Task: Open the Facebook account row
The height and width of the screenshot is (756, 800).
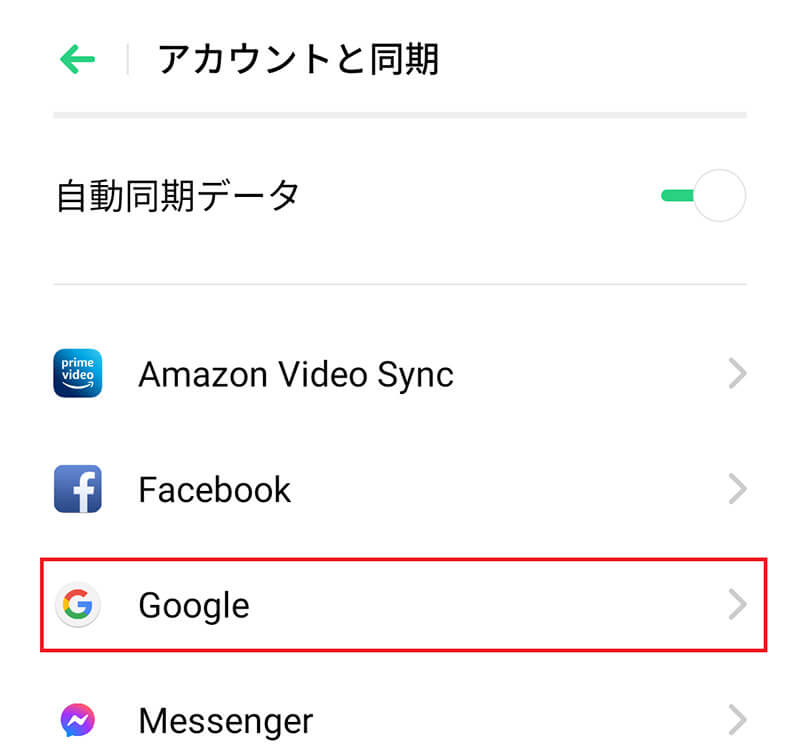Action: click(x=400, y=490)
